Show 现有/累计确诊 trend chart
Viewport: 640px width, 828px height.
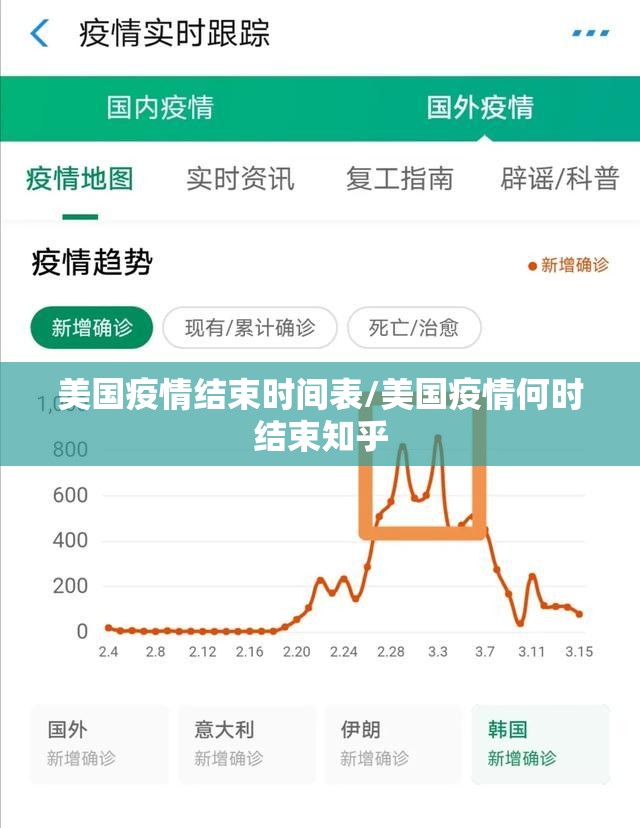(250, 327)
